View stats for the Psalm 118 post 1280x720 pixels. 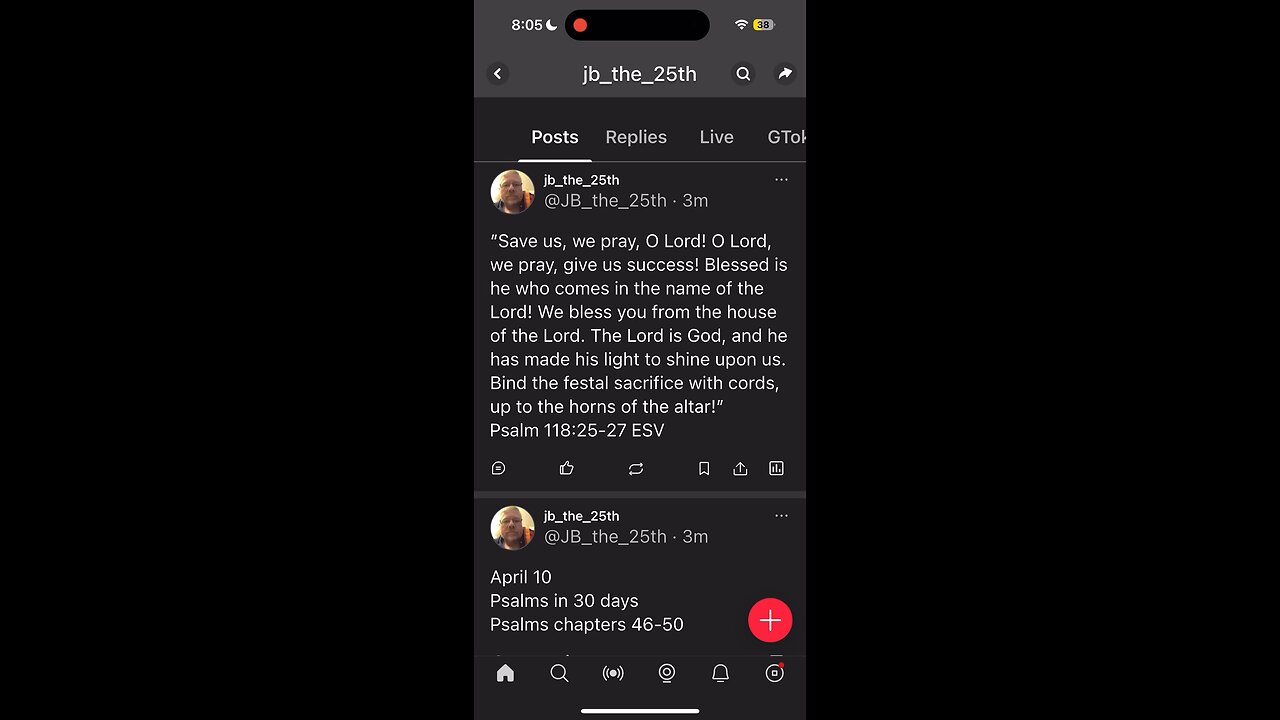(776, 468)
